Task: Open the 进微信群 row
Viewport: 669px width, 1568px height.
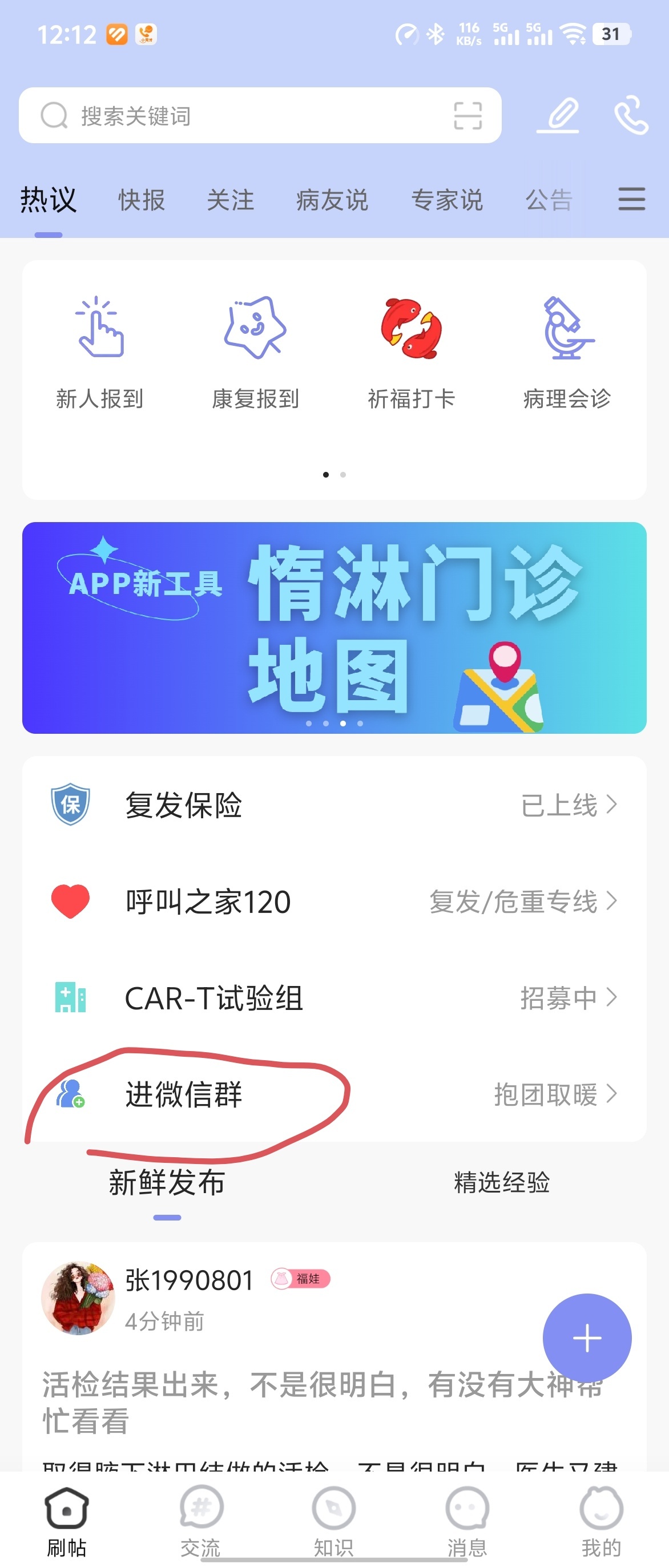Action: [x=334, y=1094]
